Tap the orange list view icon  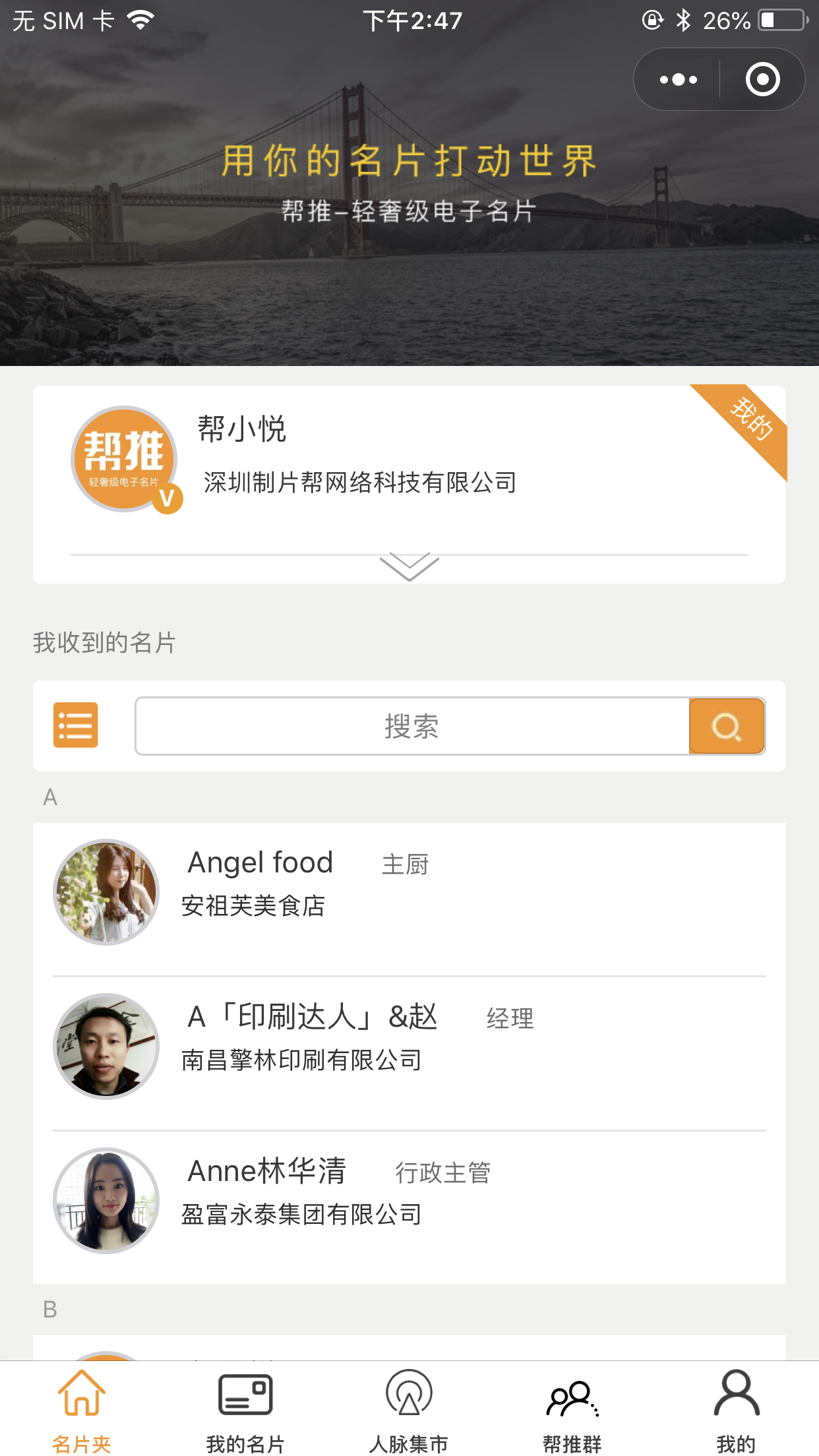[x=76, y=725]
